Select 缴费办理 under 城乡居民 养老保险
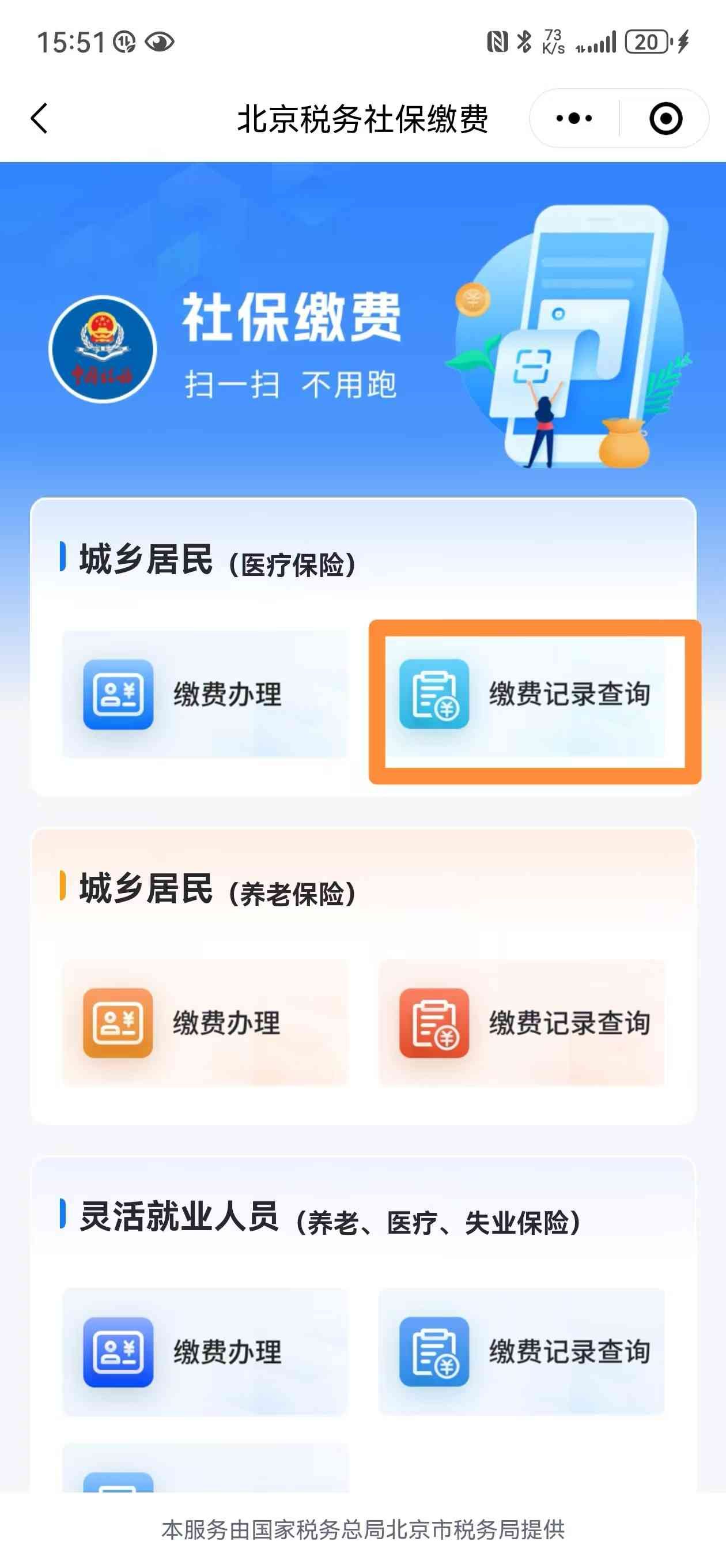This screenshot has width=726, height=1568. point(205,1023)
